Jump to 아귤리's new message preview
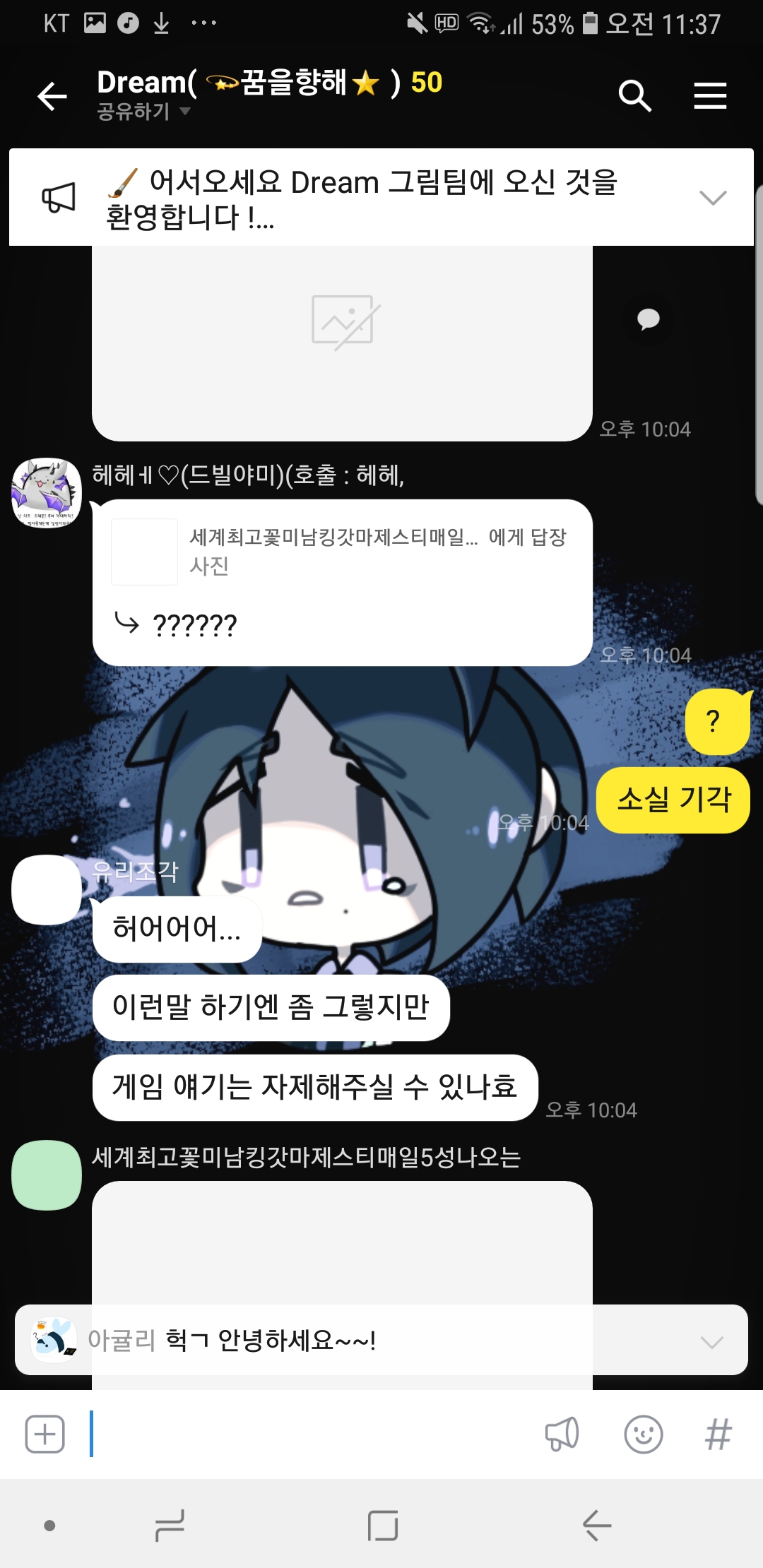The image size is (763, 1568). tap(381, 1340)
